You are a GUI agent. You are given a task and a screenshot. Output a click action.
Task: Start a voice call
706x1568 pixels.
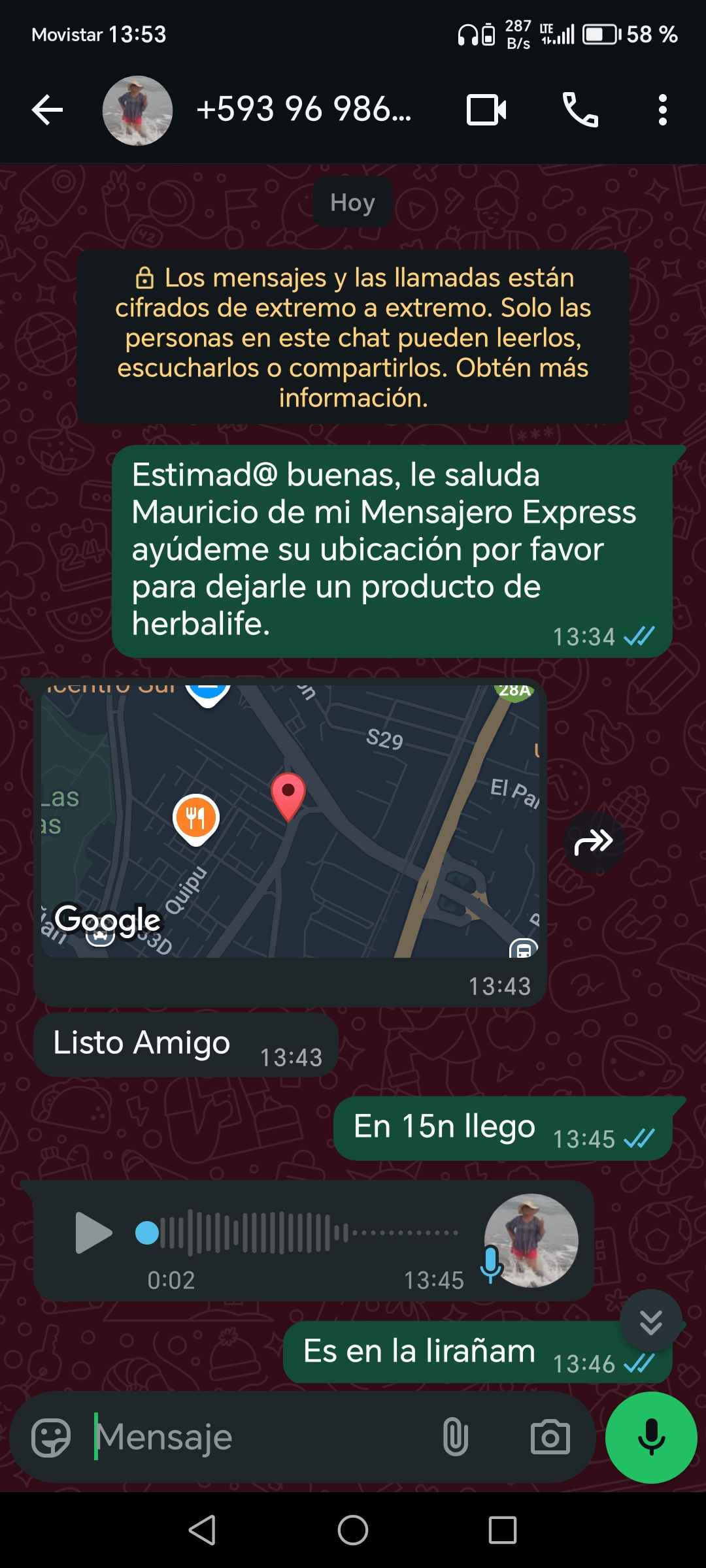pyautogui.click(x=580, y=110)
